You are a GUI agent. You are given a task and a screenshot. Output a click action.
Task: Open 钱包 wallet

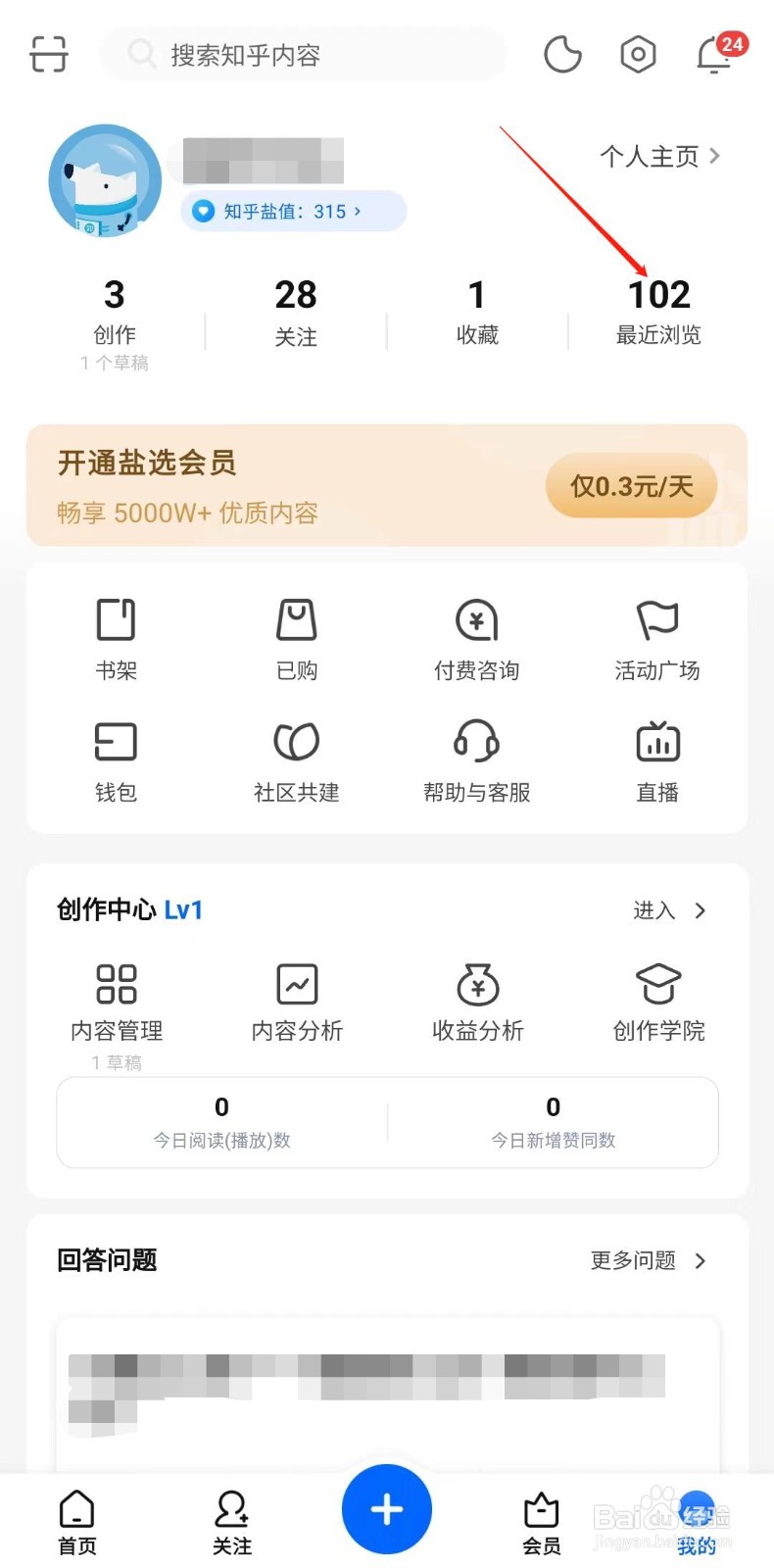tap(115, 759)
